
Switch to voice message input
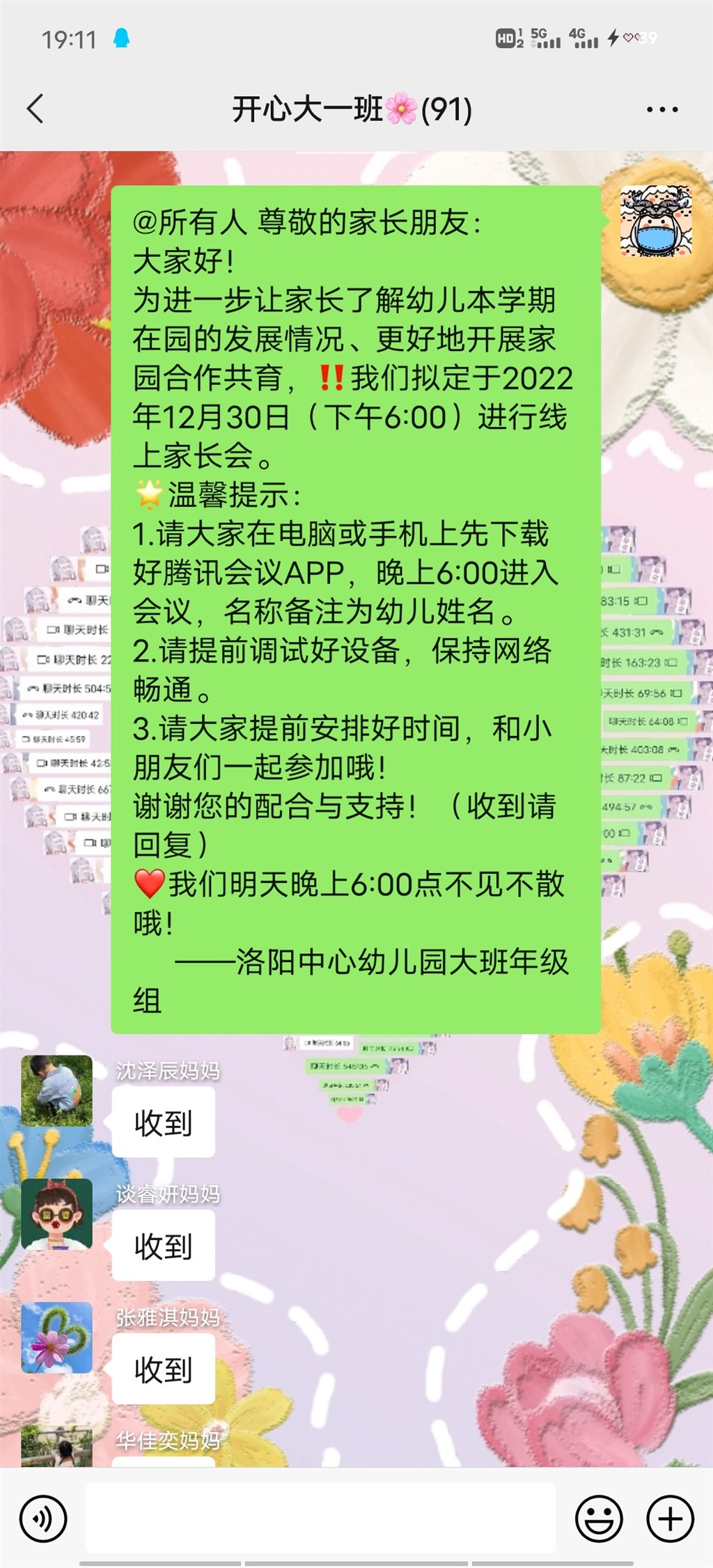click(43, 1518)
